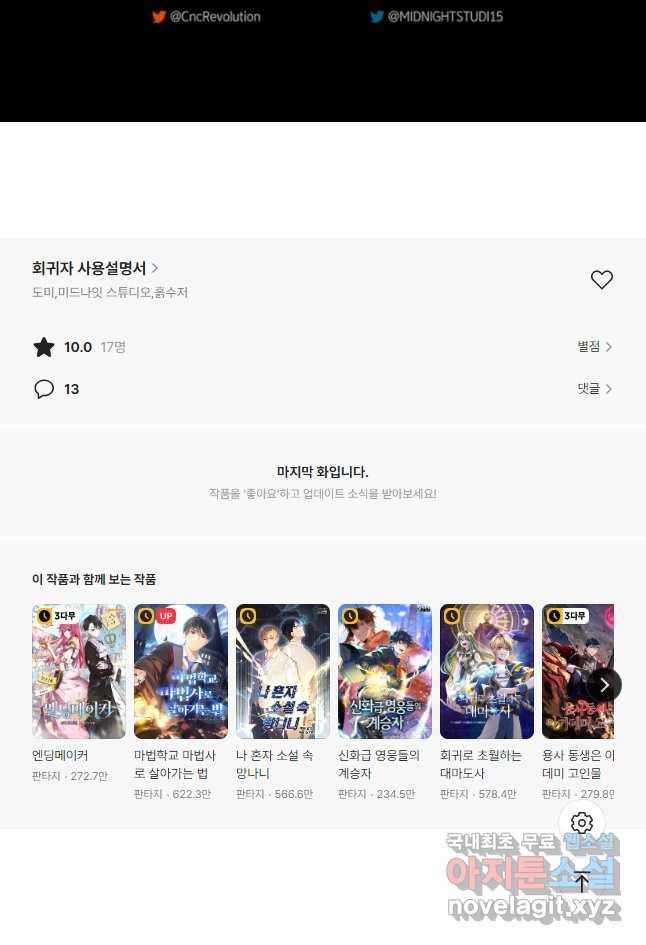Jump to top with up arrow

coord(582,882)
